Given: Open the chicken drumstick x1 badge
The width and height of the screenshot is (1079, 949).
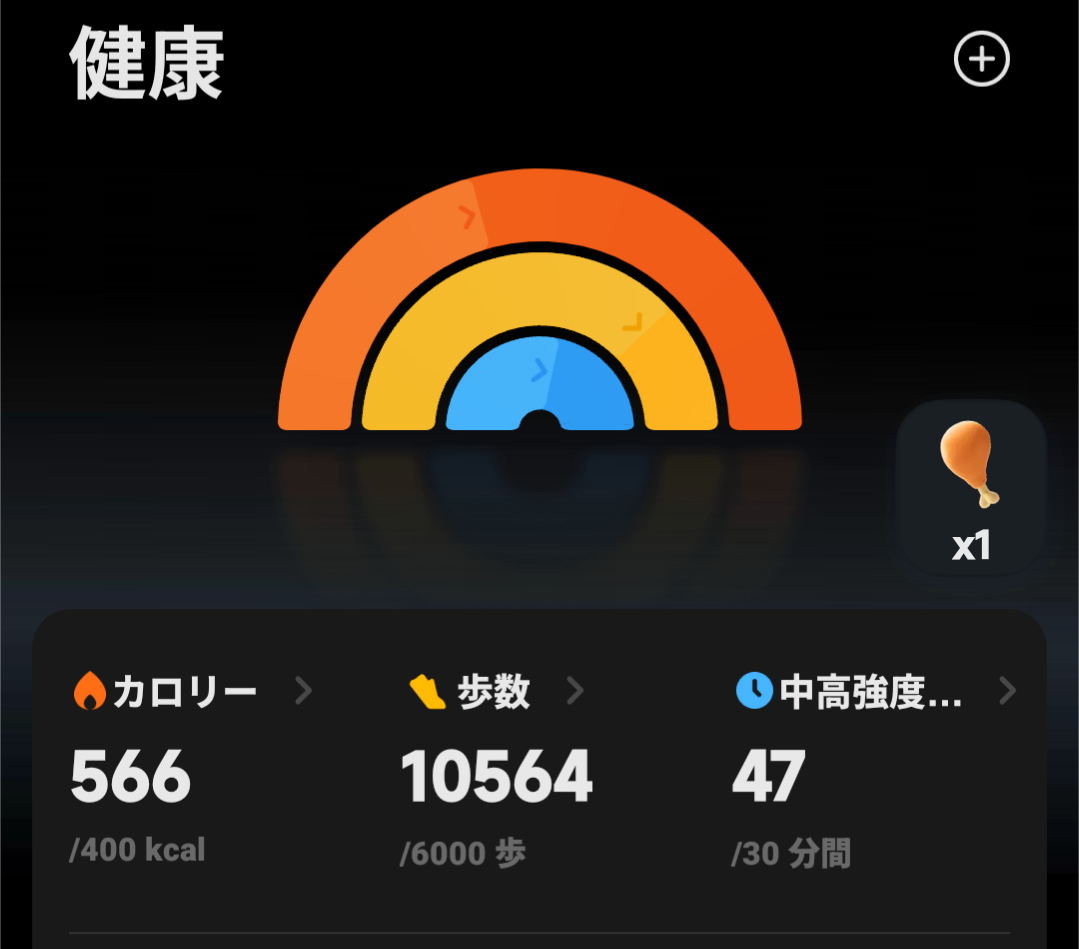Looking at the screenshot, I should [x=971, y=488].
